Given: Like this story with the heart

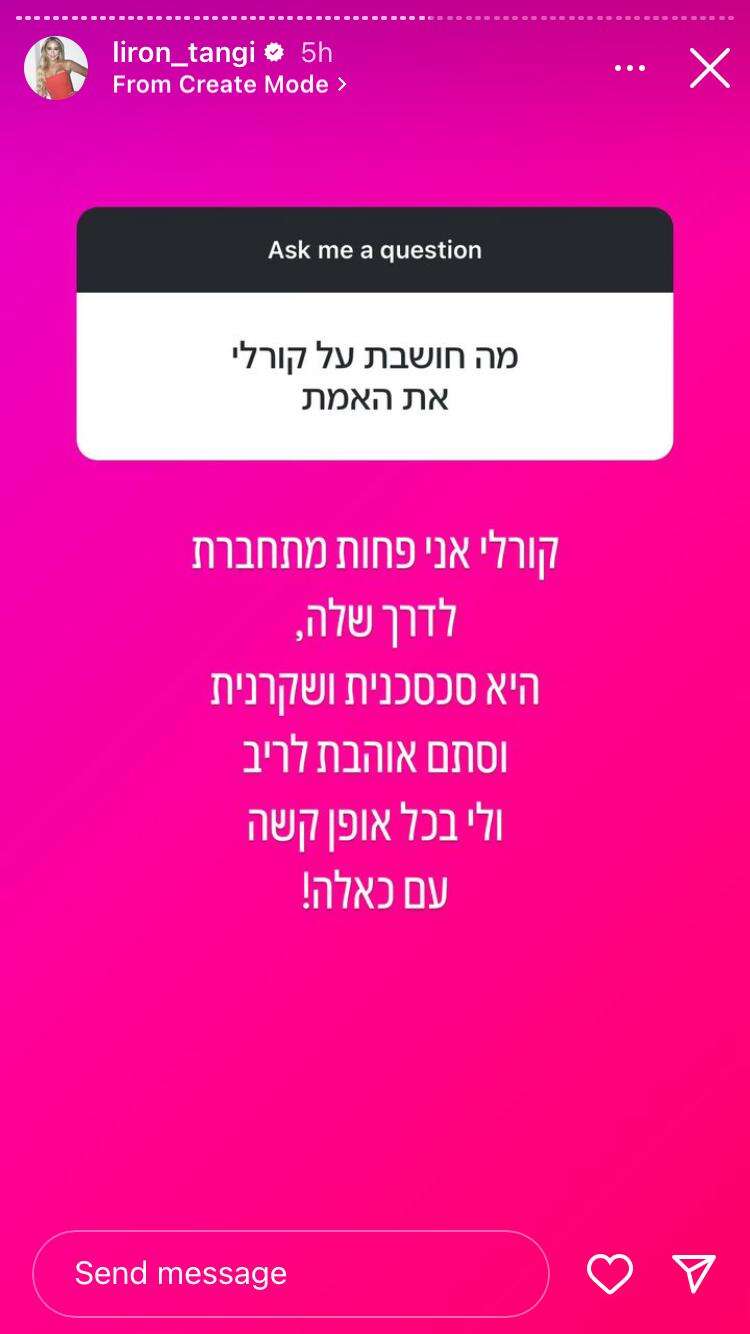Looking at the screenshot, I should pos(609,1273).
